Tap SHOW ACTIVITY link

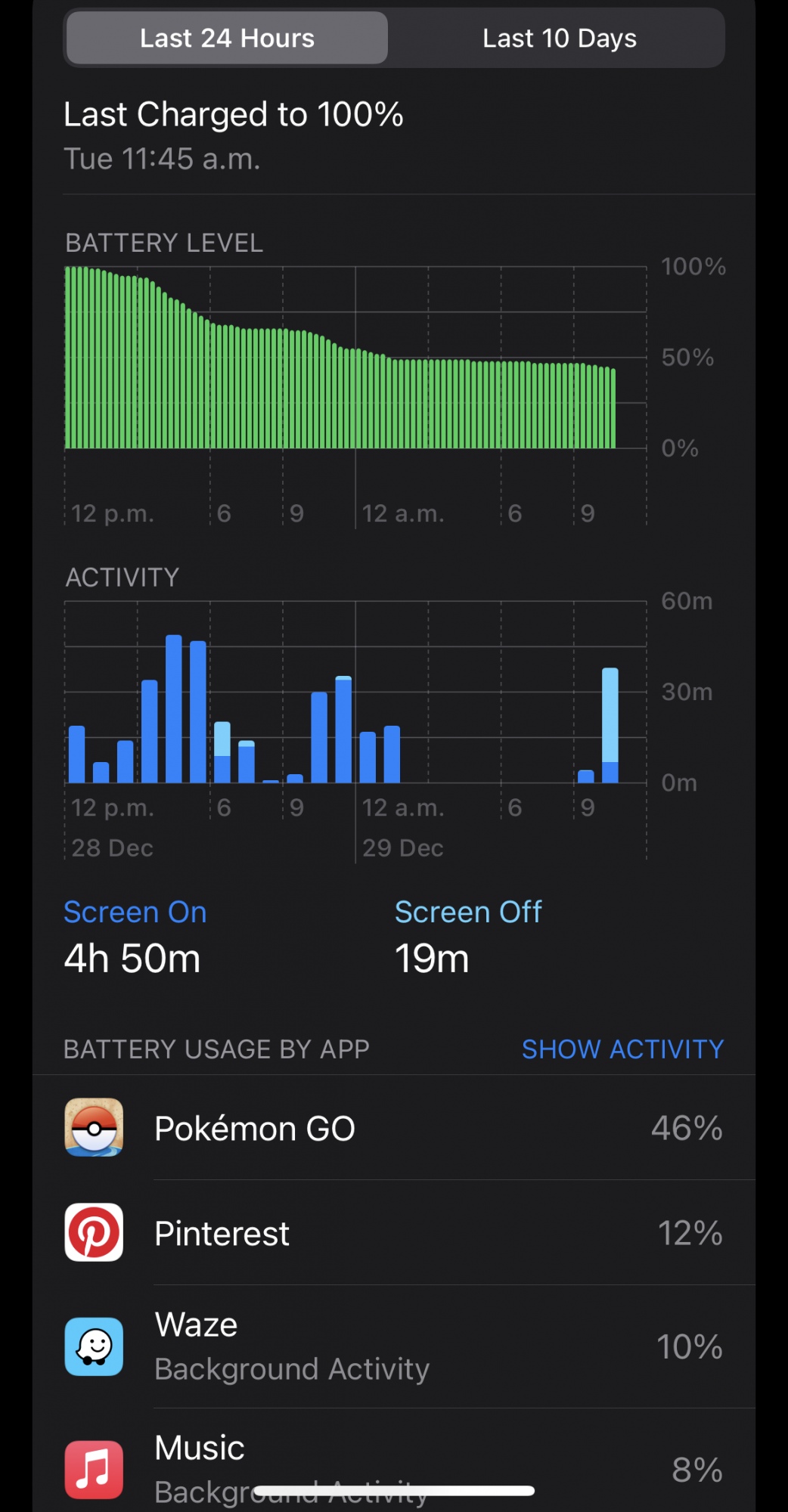point(622,1049)
